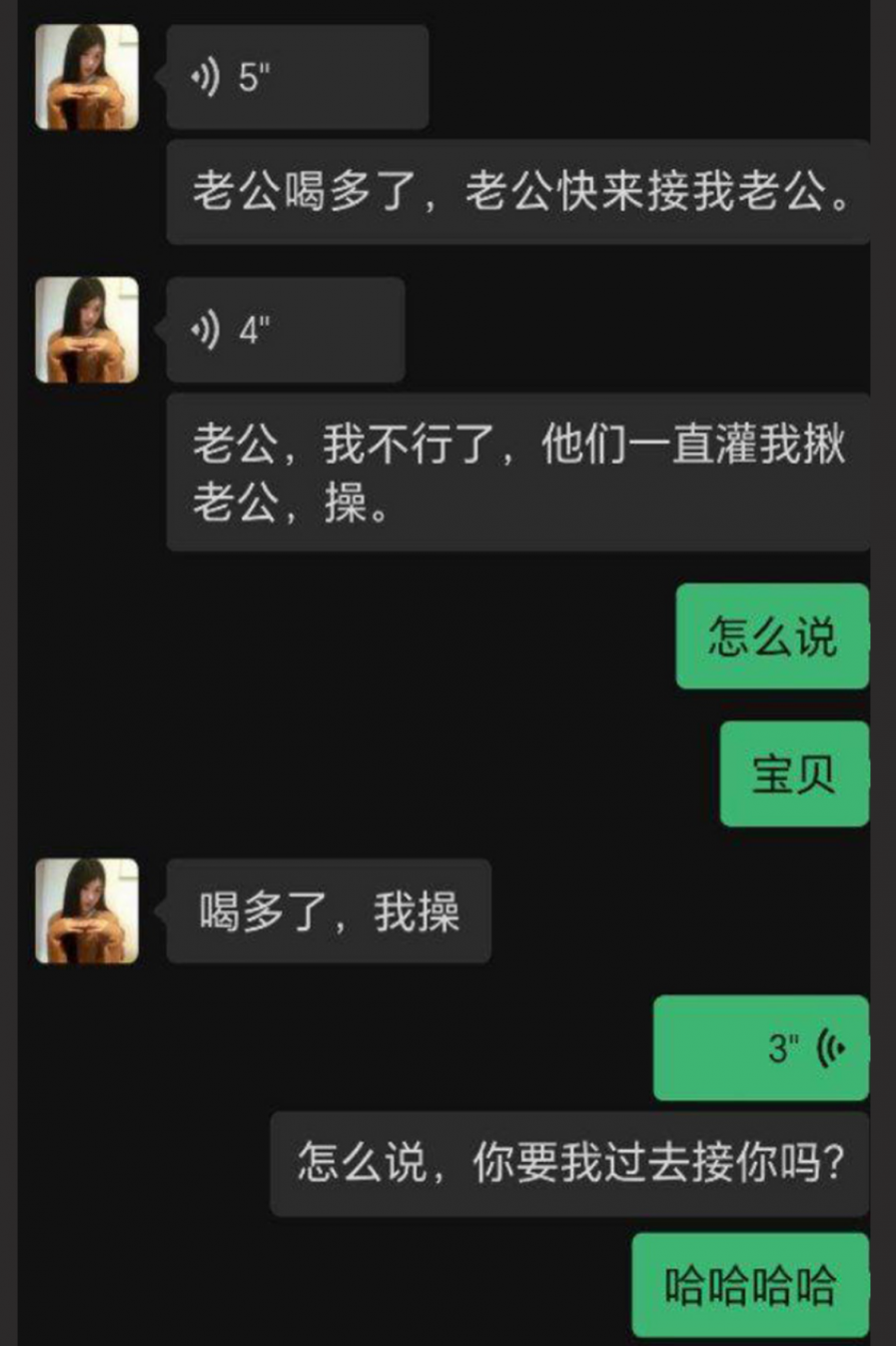
Task: Open contact avatar beside the 喝多了,我操 message
Action: point(87,910)
